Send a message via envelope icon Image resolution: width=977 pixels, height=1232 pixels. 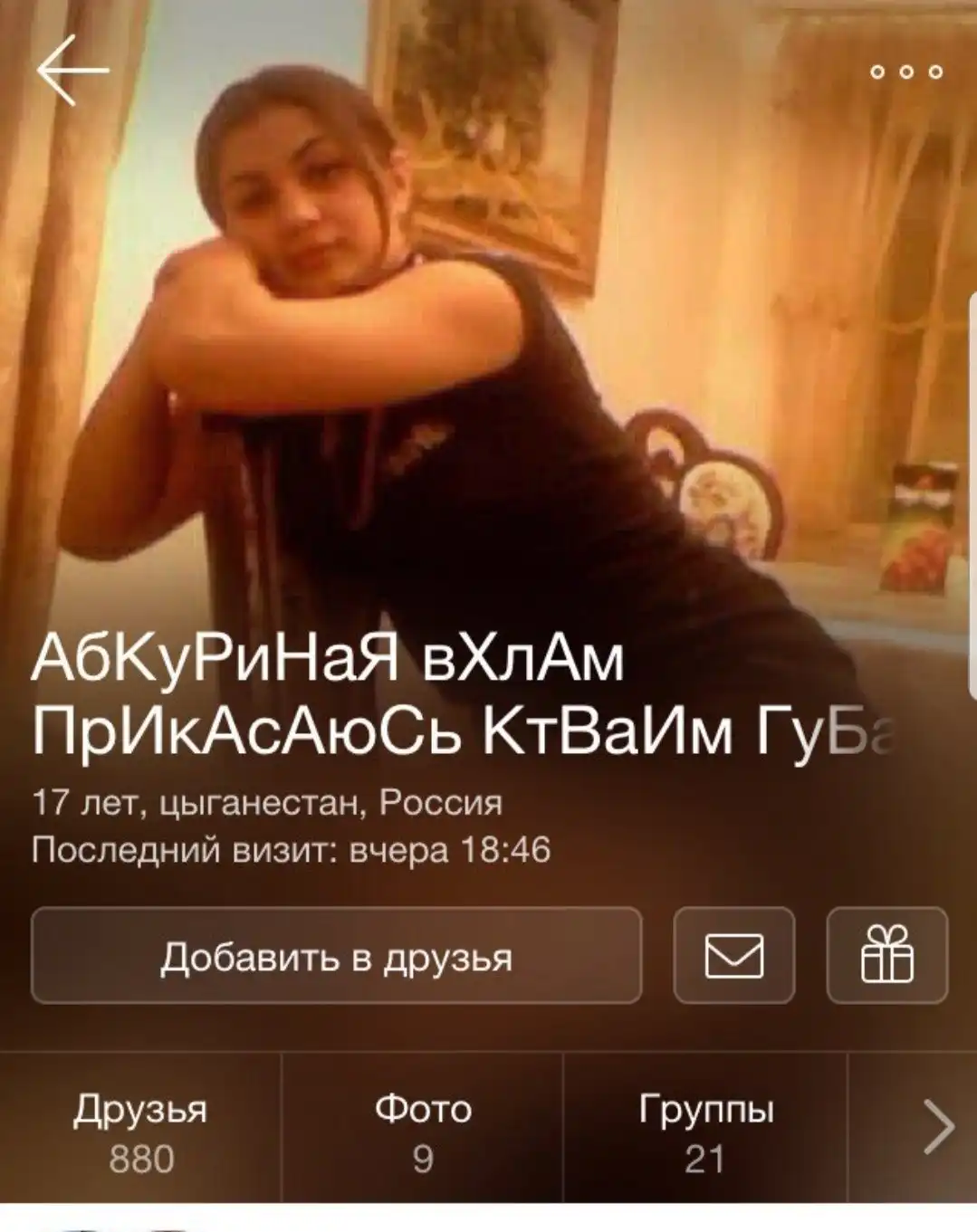point(733,956)
